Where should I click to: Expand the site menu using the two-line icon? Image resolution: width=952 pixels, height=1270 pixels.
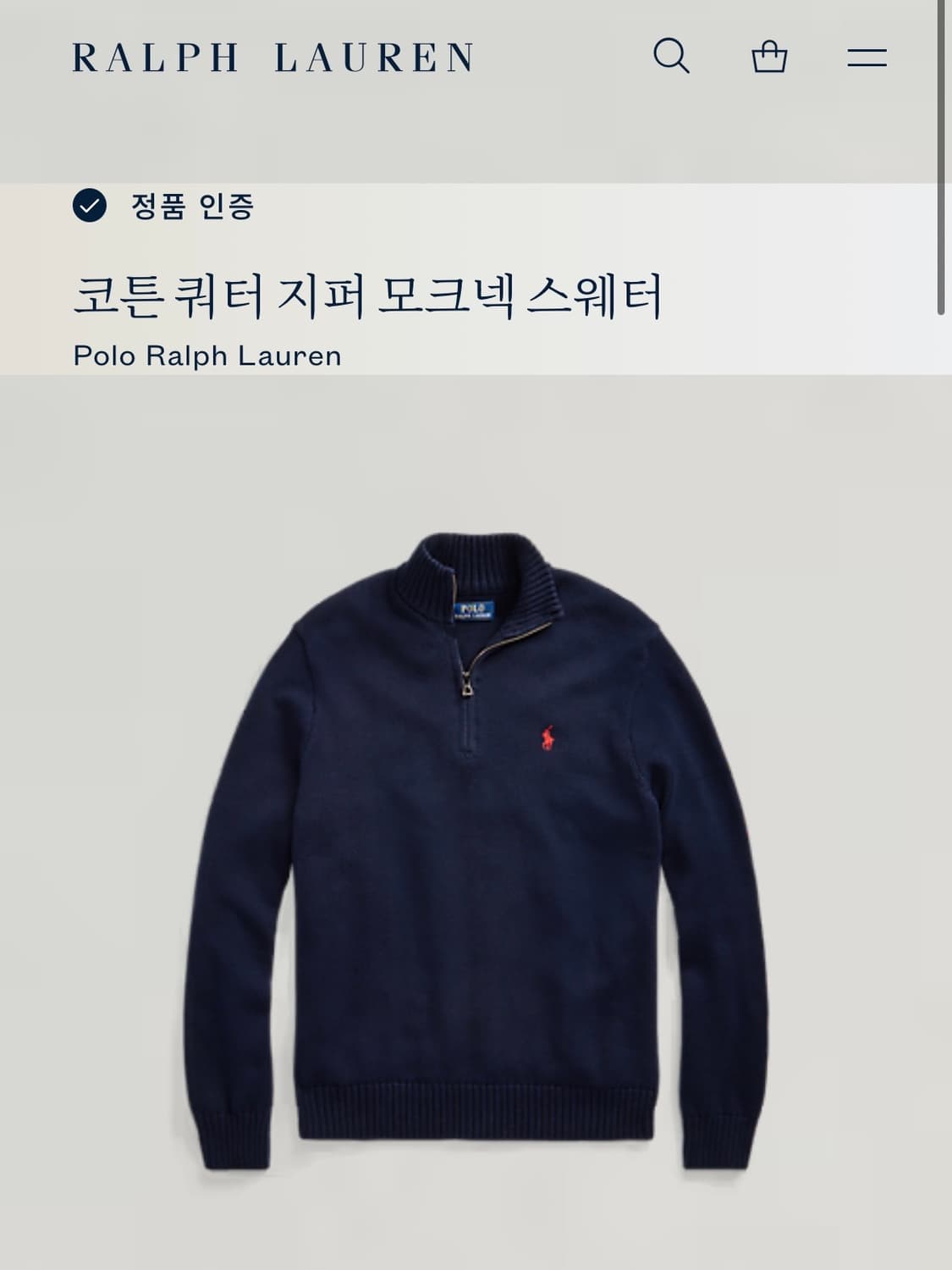[x=867, y=56]
